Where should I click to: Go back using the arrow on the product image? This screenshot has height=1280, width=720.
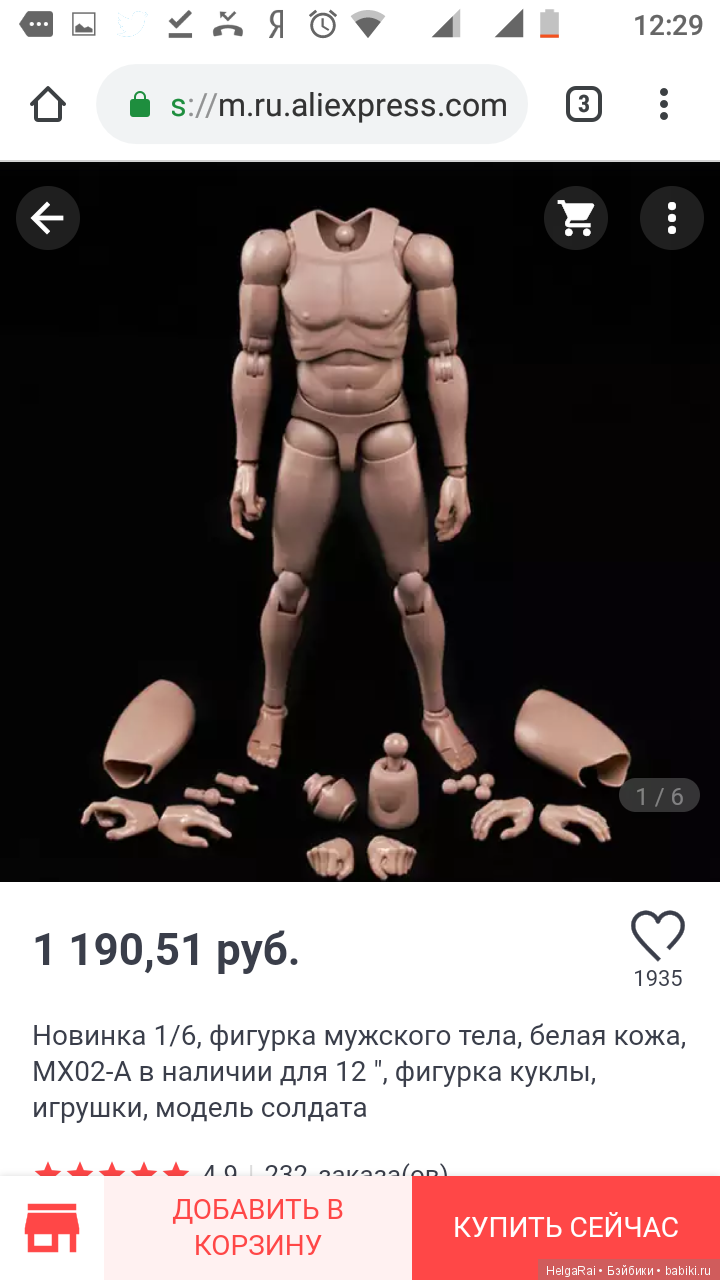(47, 218)
